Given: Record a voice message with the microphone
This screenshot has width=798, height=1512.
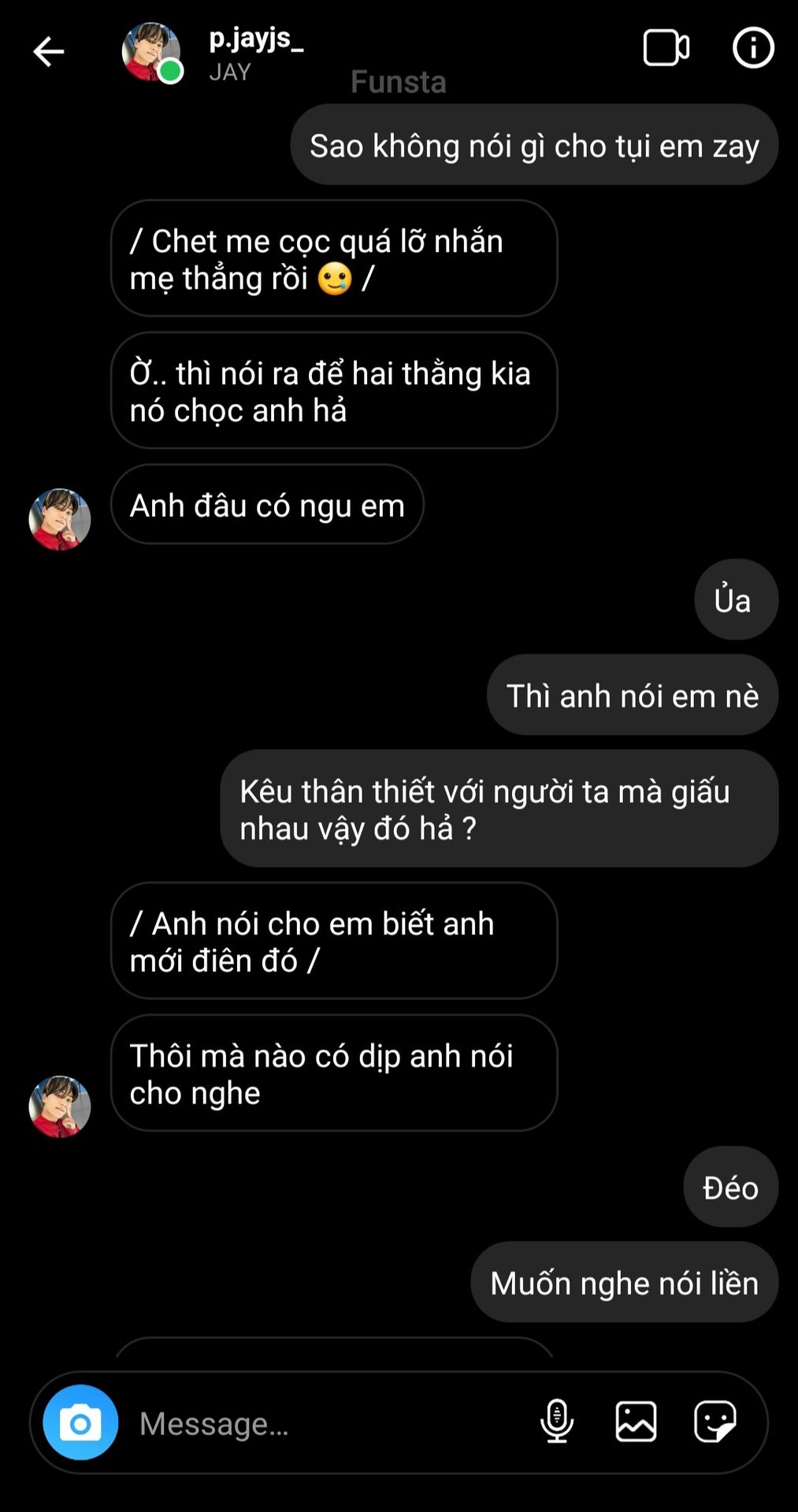Looking at the screenshot, I should point(557,1422).
